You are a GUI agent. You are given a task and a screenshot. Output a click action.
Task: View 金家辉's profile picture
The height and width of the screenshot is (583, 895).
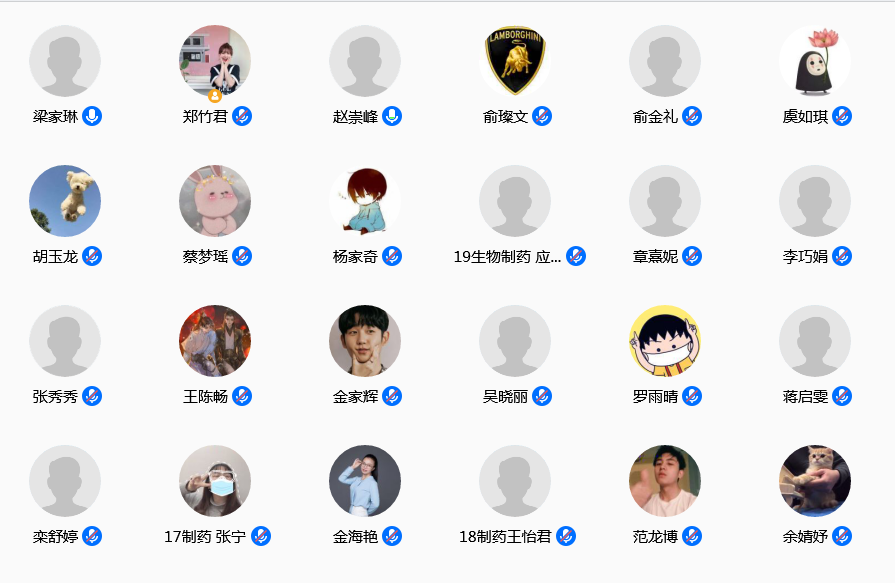point(365,341)
